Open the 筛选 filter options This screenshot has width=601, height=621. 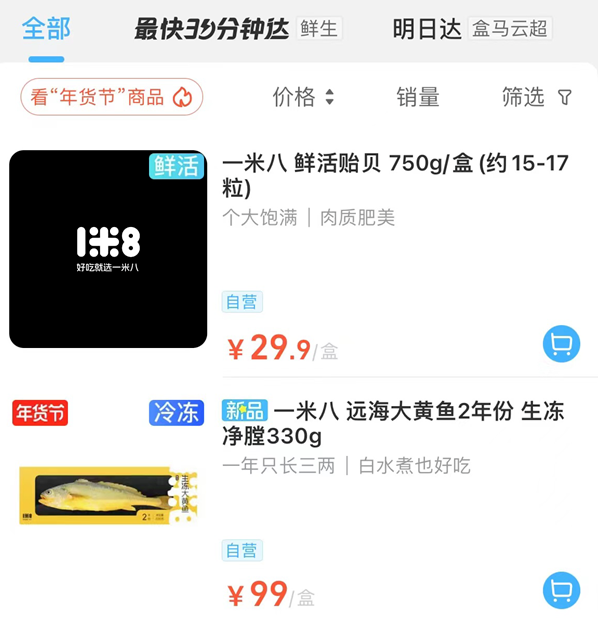(537, 97)
